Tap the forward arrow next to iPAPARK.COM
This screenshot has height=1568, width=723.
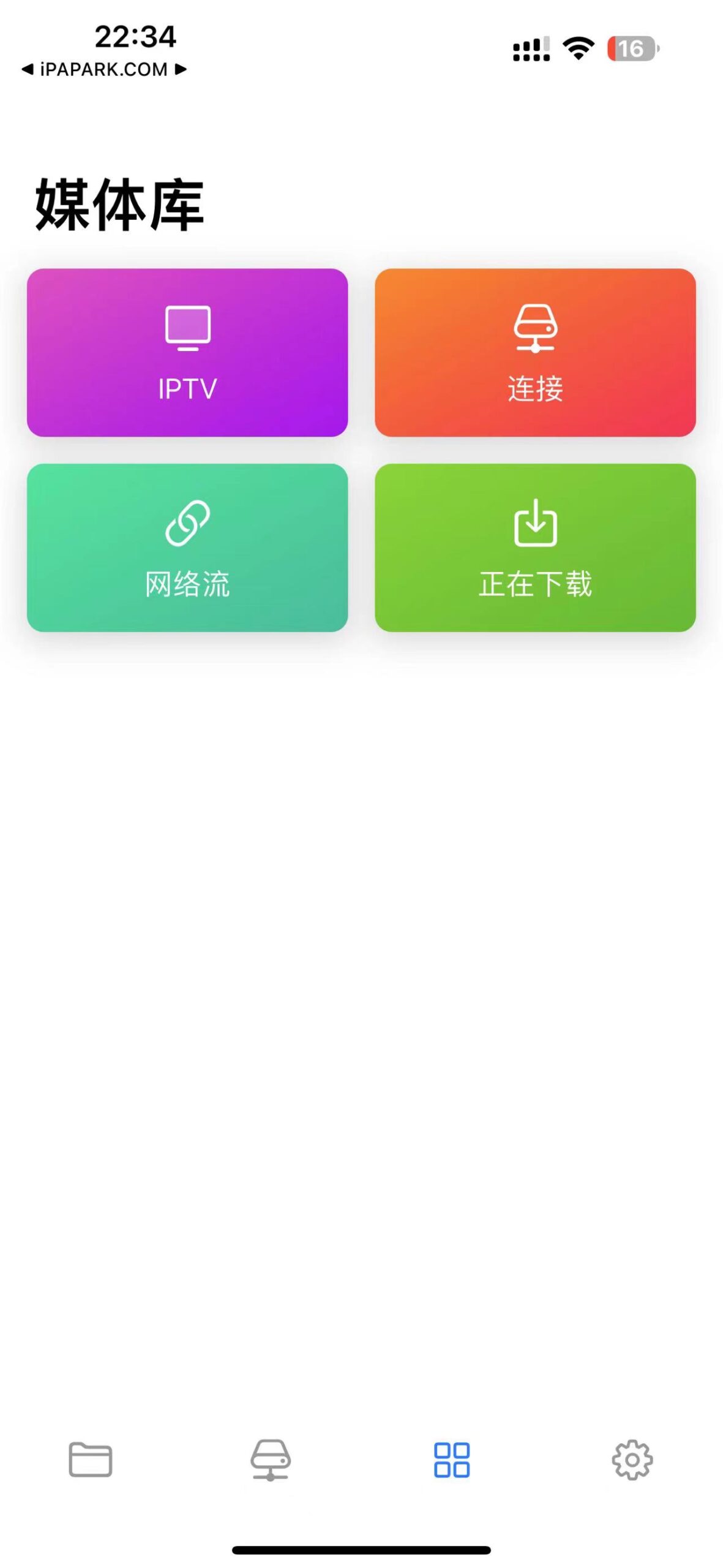[179, 70]
